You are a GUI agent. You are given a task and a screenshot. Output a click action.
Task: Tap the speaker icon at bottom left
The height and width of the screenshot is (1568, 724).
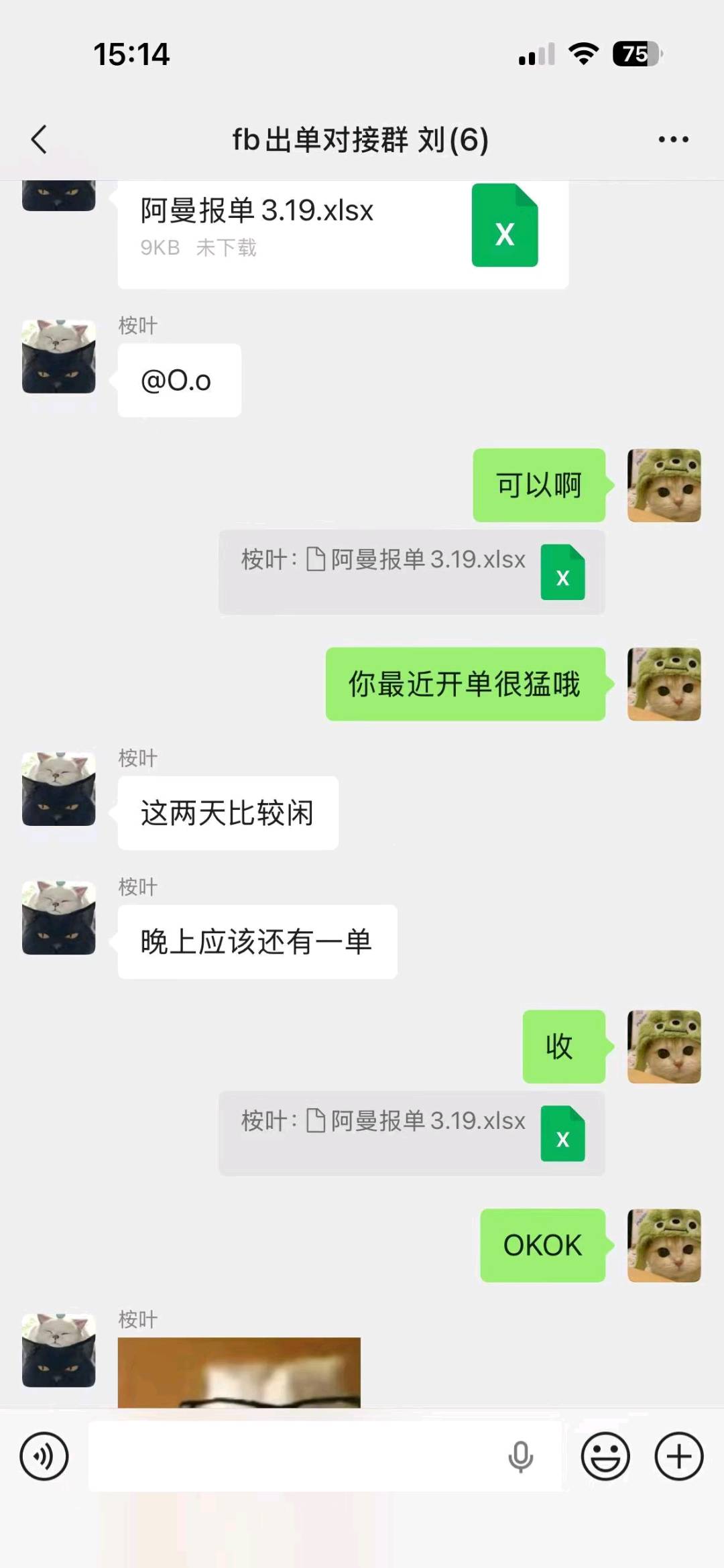coord(44,1456)
